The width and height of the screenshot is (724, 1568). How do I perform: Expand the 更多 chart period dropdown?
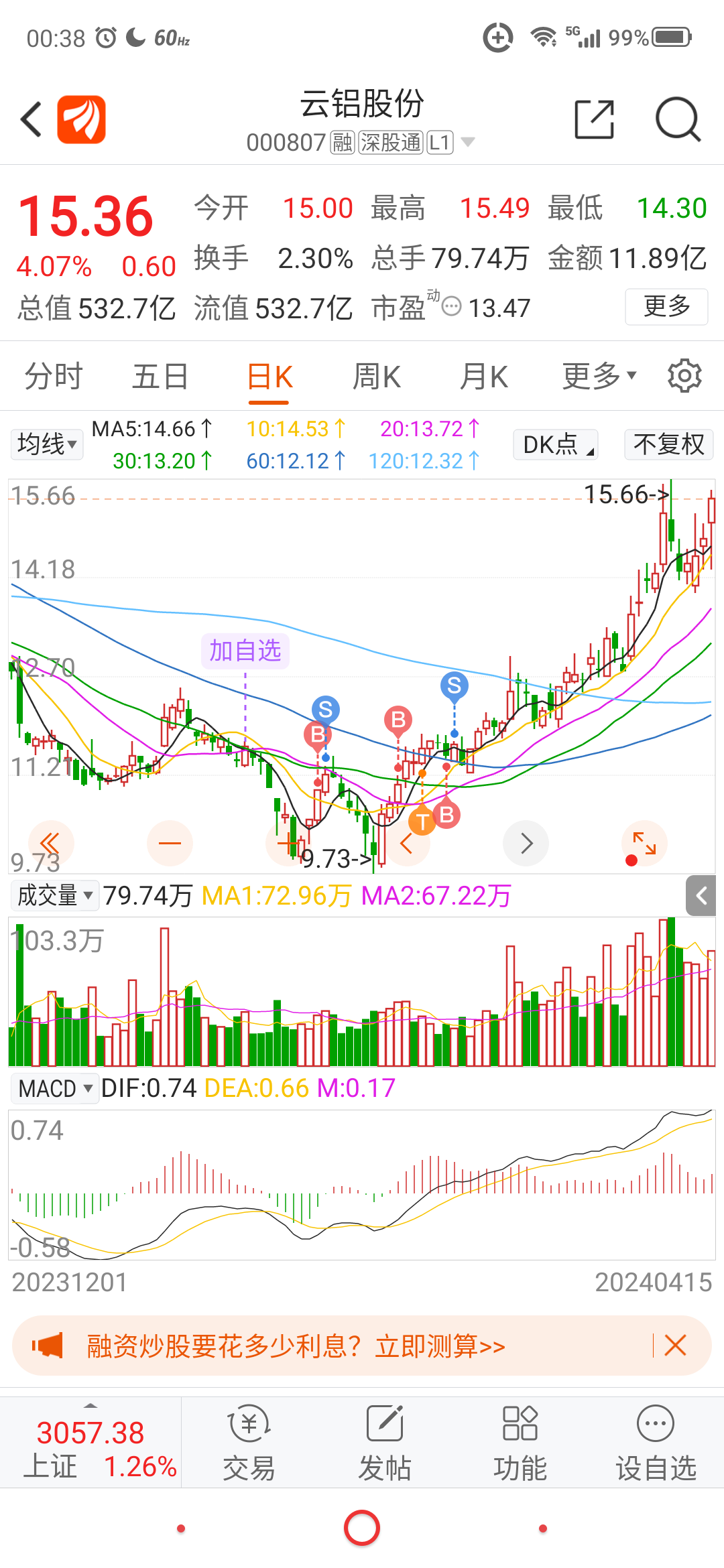[599, 377]
